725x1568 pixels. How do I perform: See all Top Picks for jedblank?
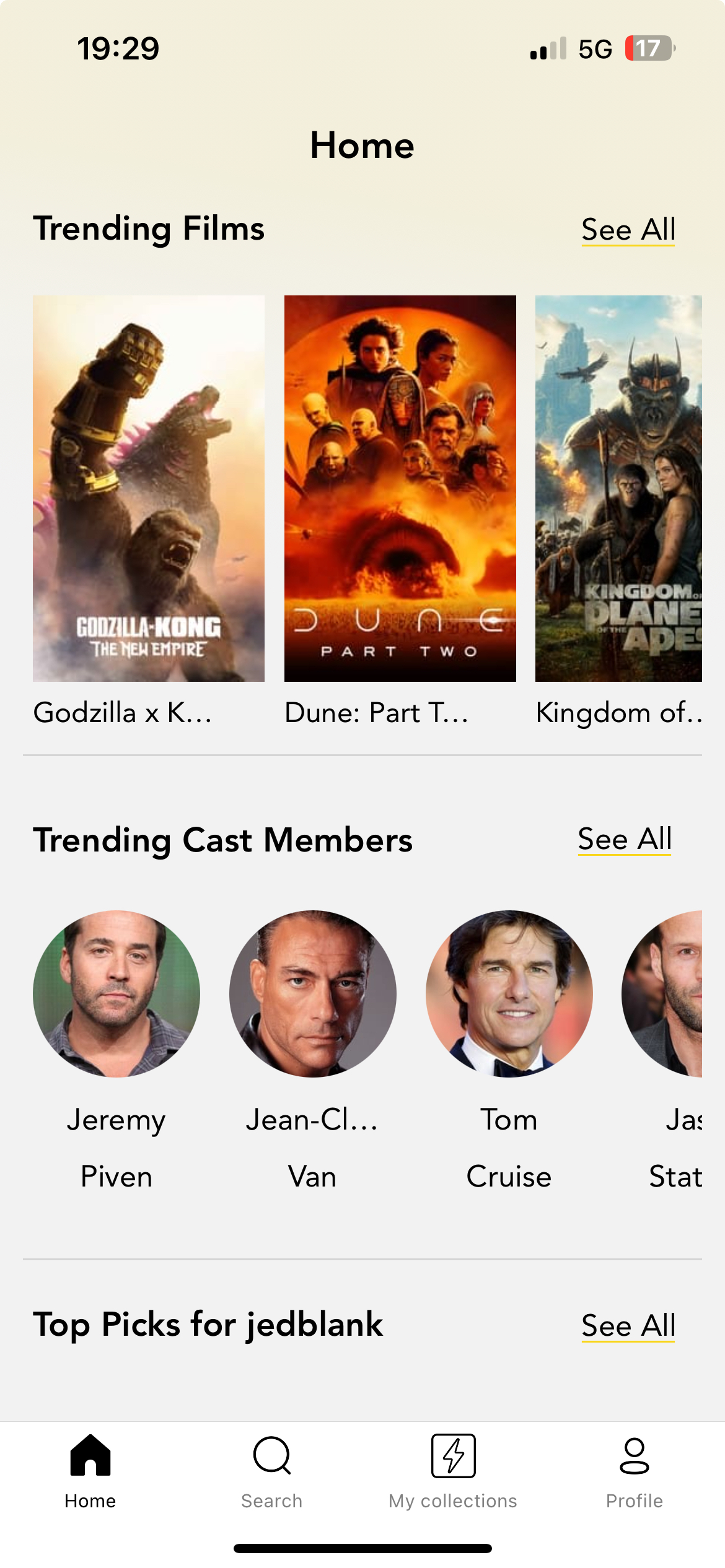[628, 1326]
